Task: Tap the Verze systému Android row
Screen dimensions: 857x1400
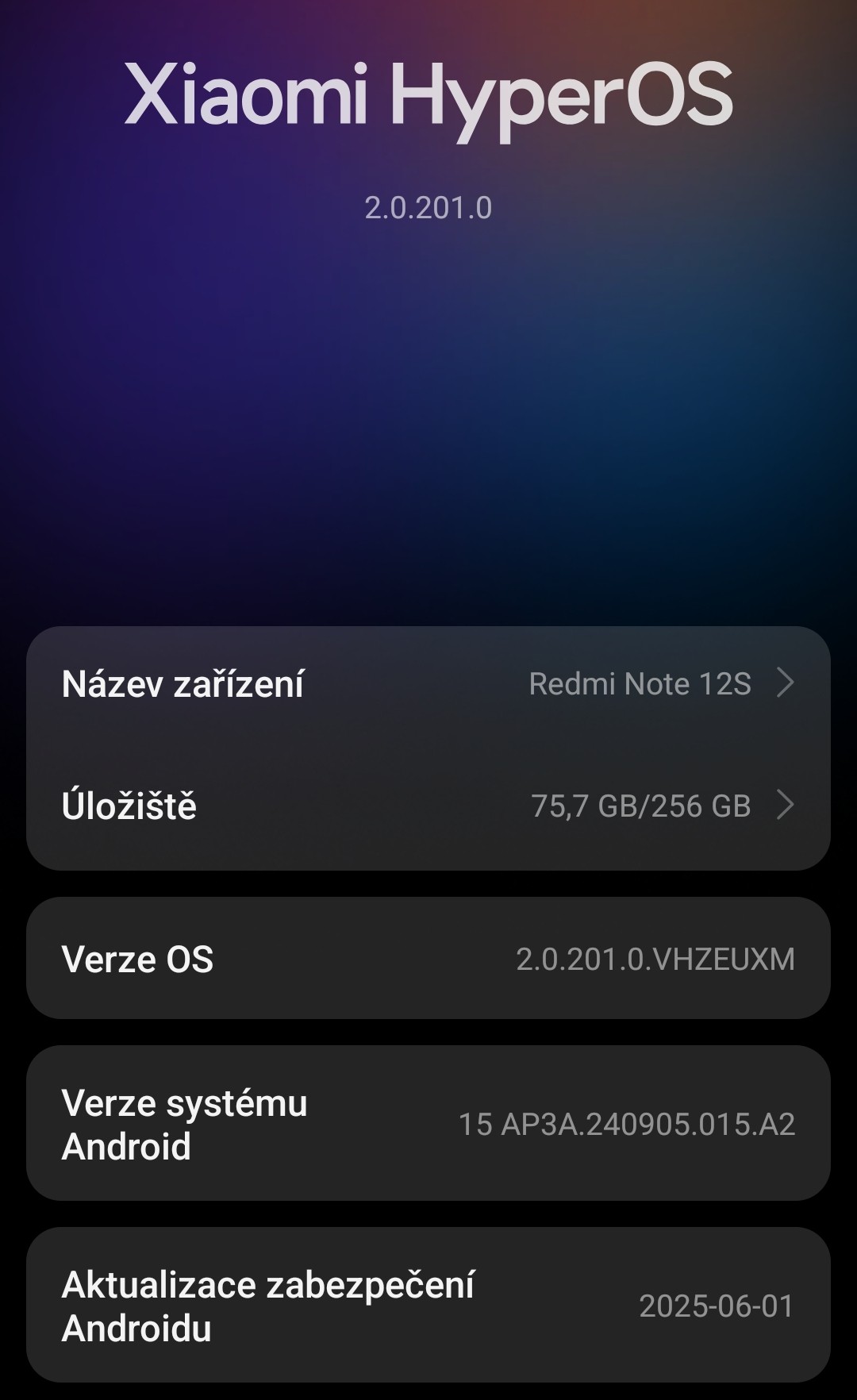Action: coord(428,1124)
